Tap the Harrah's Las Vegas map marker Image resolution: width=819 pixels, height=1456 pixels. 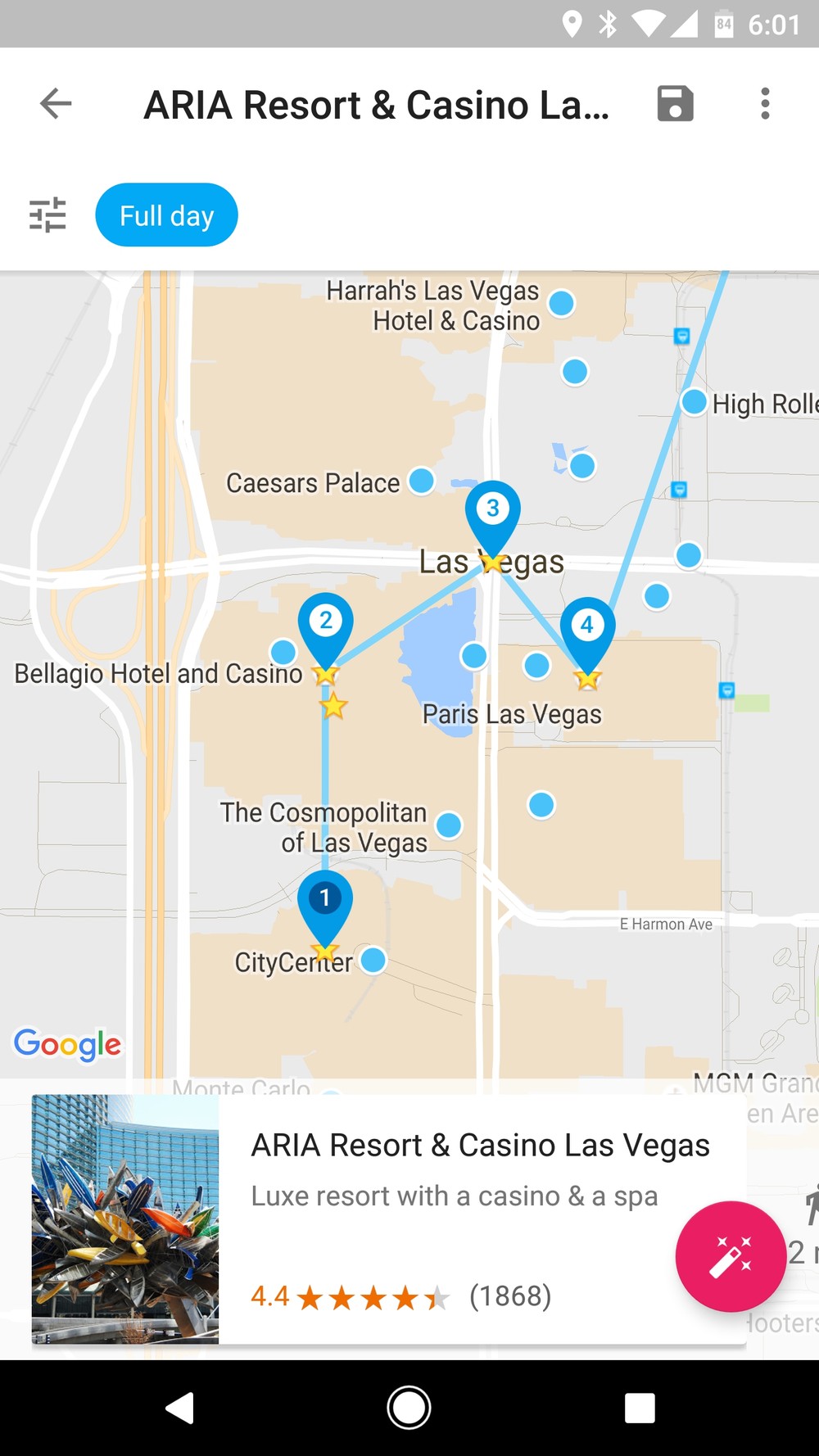[561, 303]
